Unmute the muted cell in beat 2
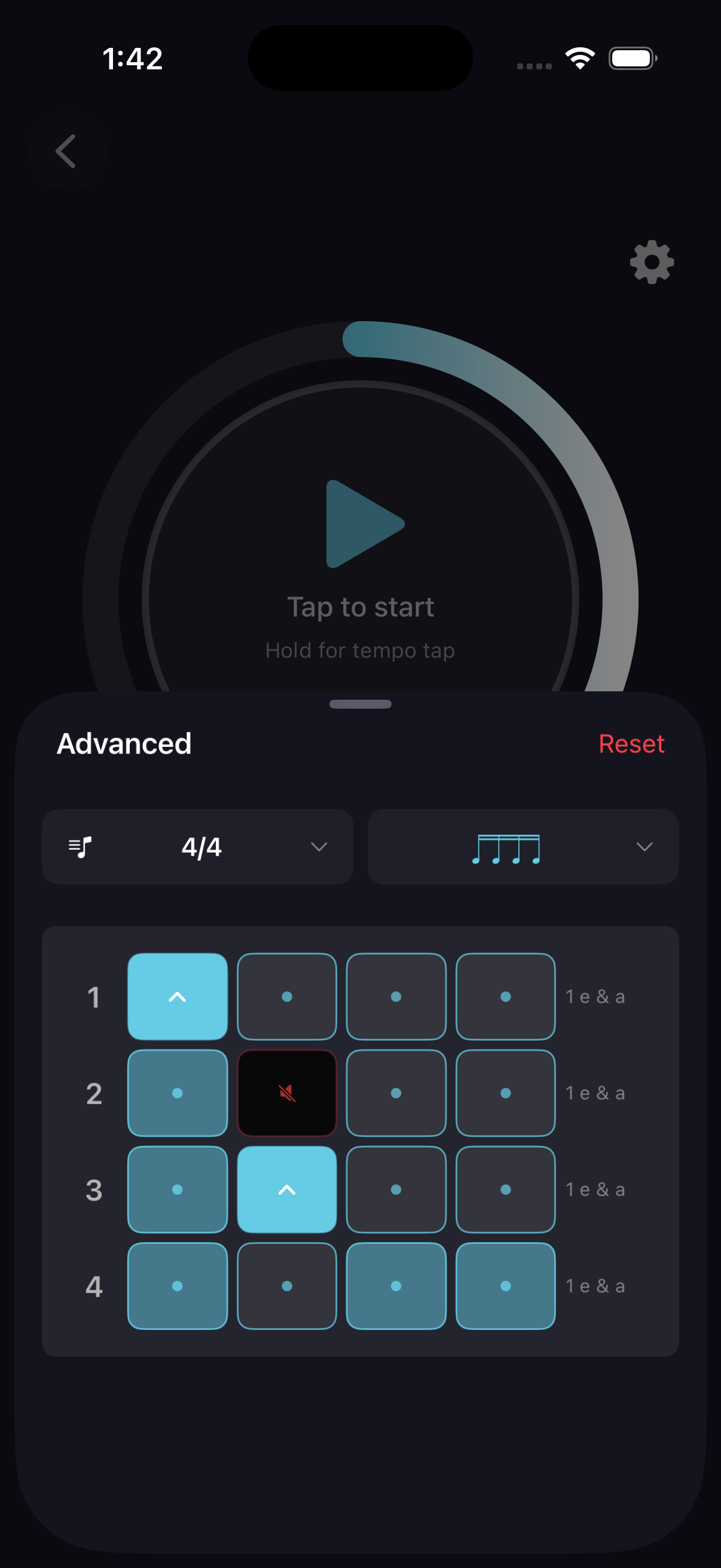Screen dimensions: 721x1568 click(x=286, y=1093)
